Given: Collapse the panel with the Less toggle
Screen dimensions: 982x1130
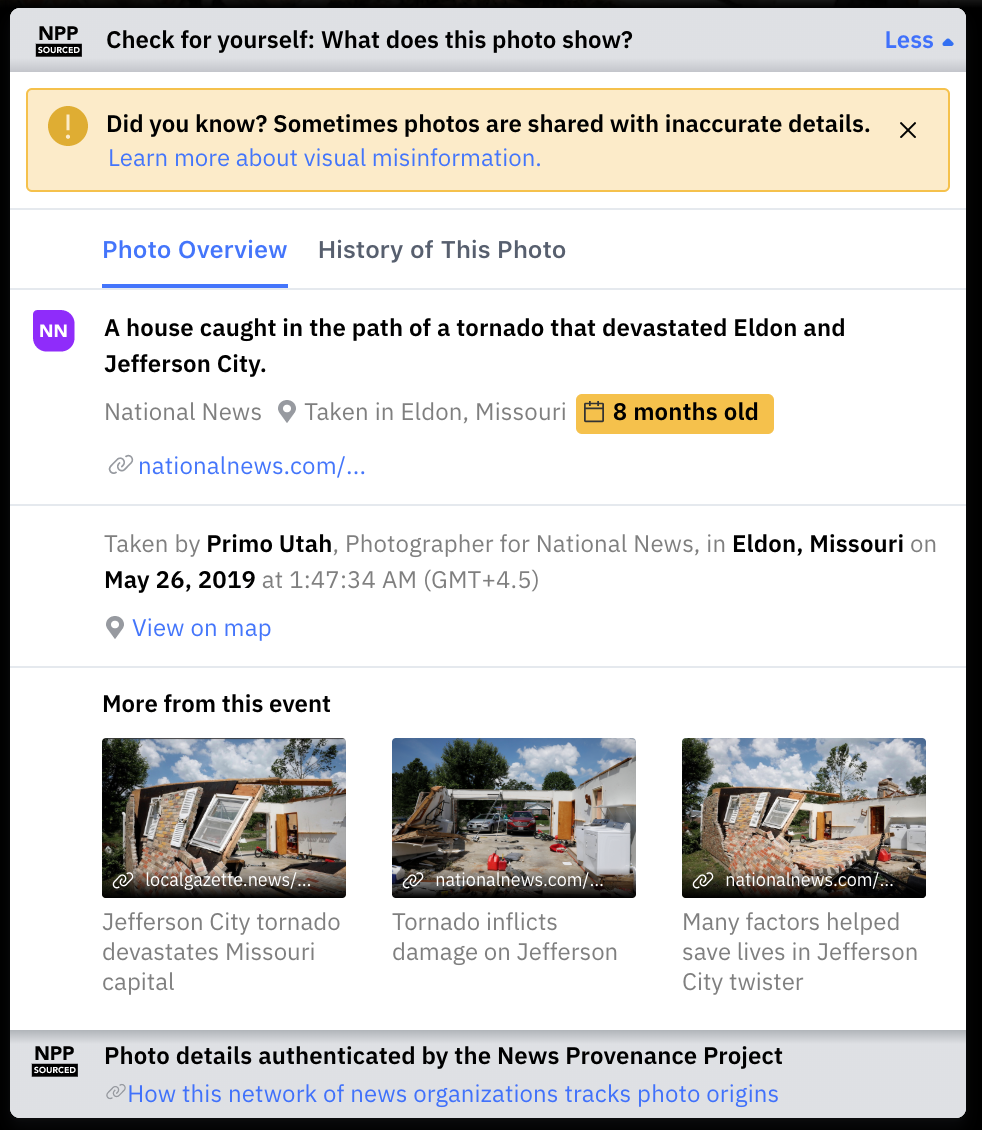Looking at the screenshot, I should (918, 41).
